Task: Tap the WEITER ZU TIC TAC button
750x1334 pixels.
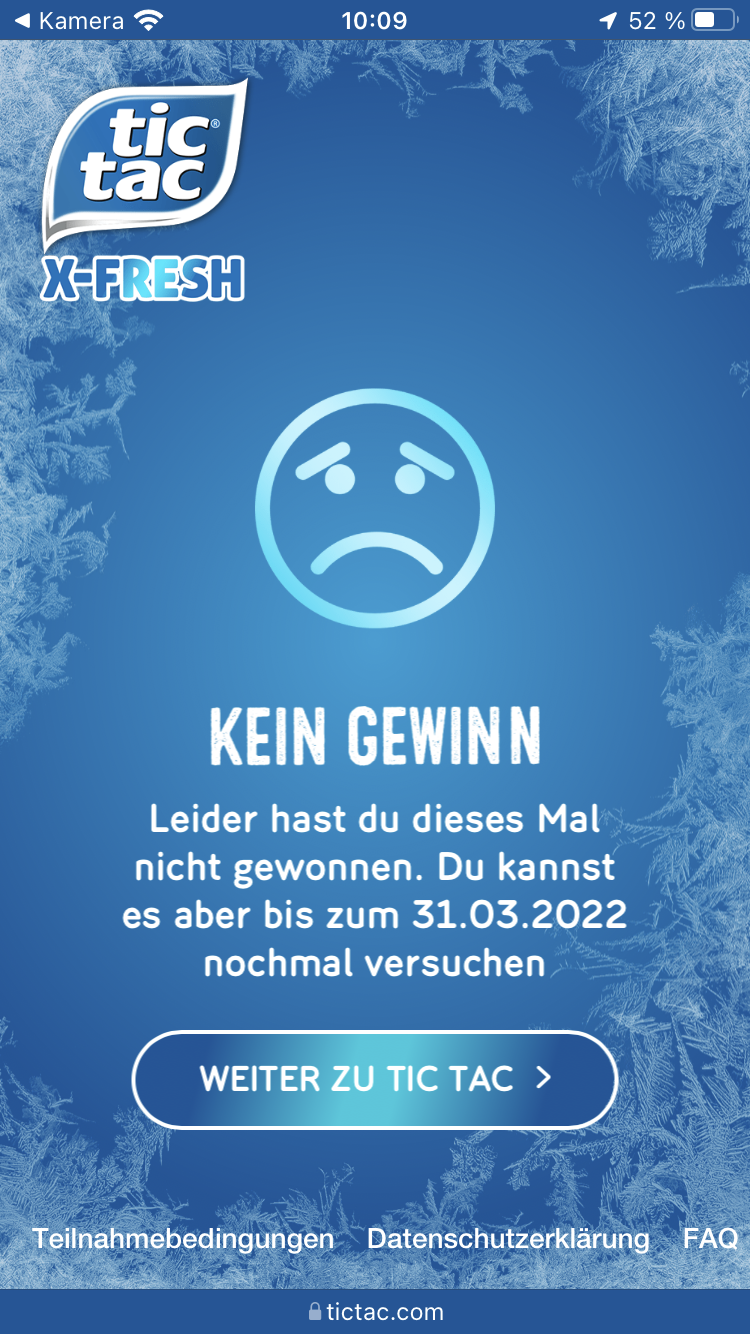Action: 374,1079
